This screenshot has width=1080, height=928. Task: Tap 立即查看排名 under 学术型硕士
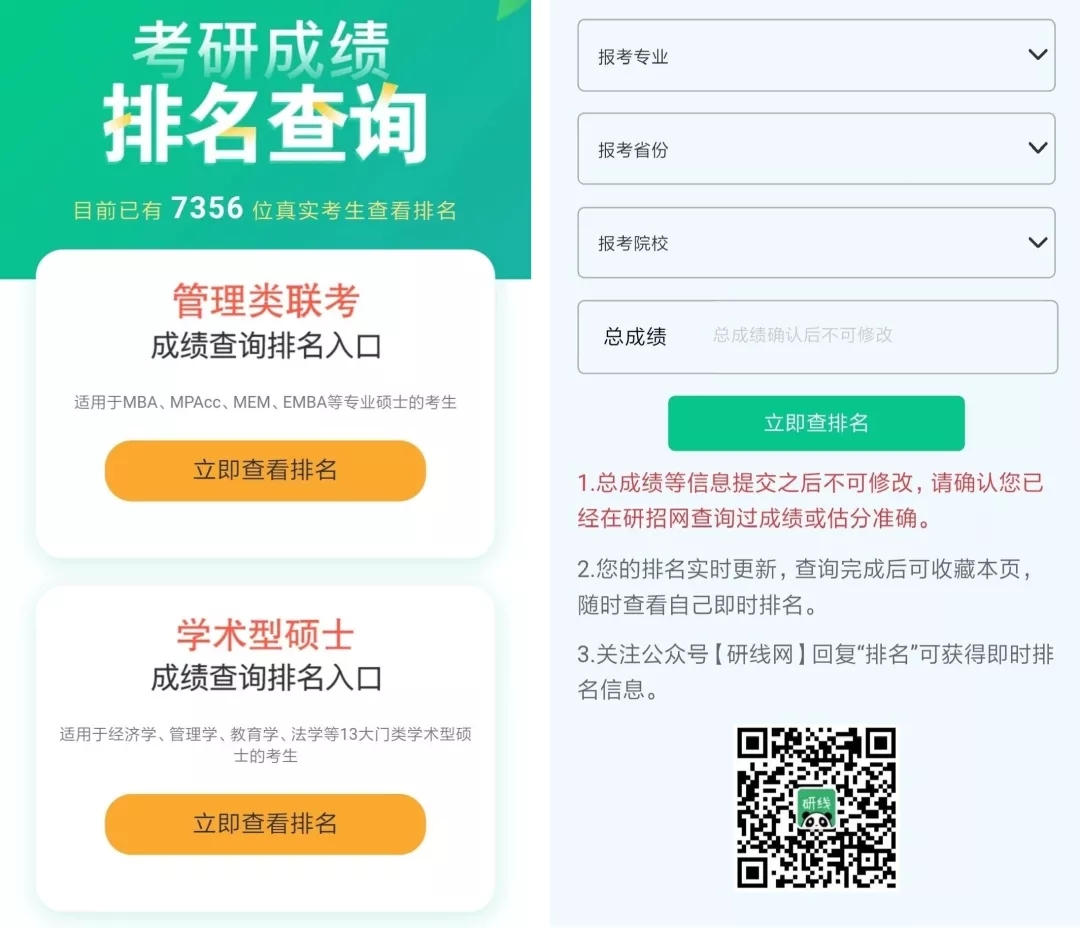(x=265, y=824)
